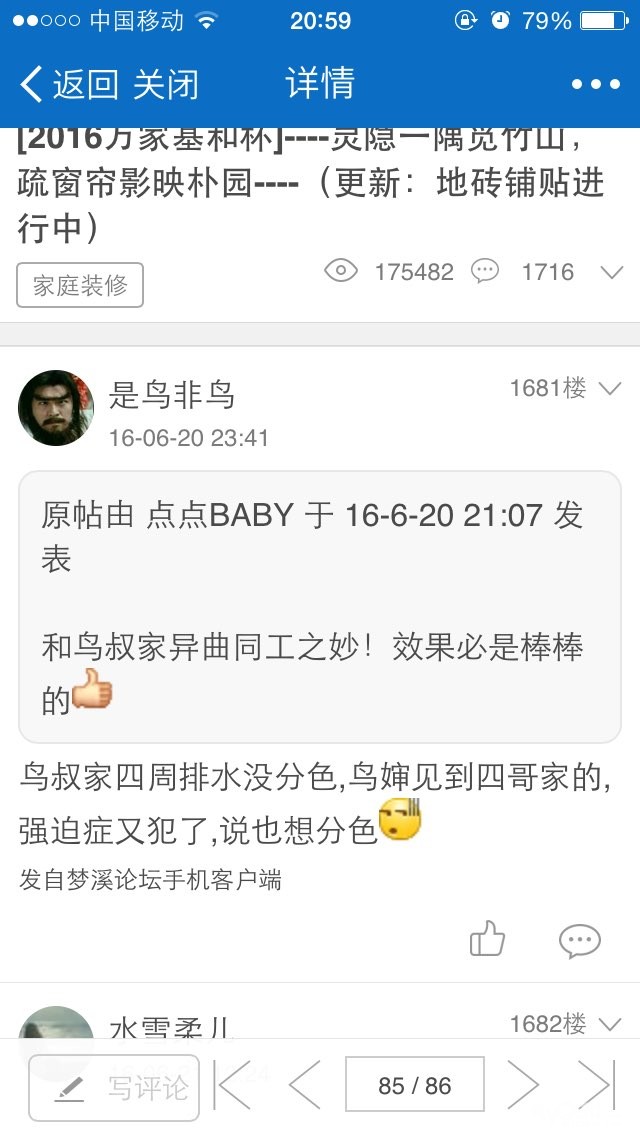Open the 家庭装修 category tag
Screen dimensions: 640x1136
point(80,285)
